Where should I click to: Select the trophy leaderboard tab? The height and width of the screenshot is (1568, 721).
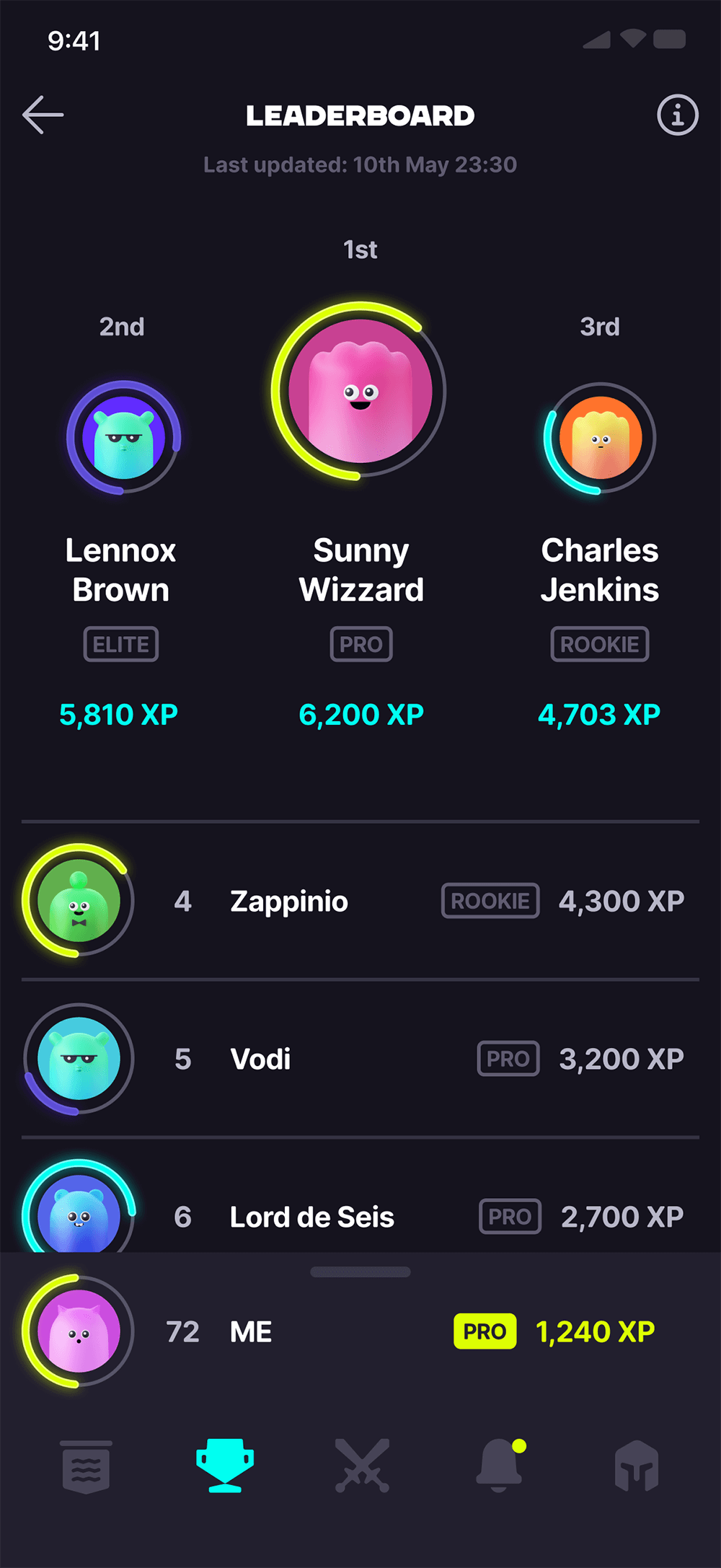pyautogui.click(x=225, y=1466)
